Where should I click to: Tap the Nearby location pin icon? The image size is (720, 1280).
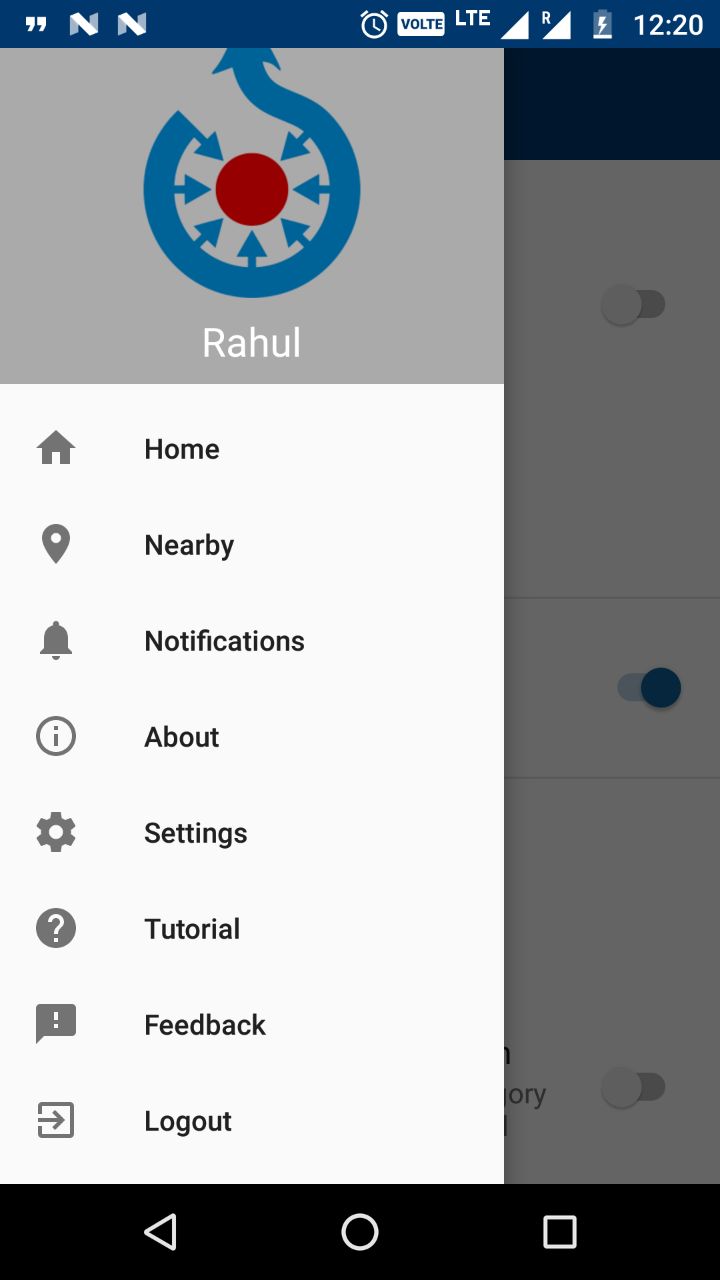(x=55, y=544)
